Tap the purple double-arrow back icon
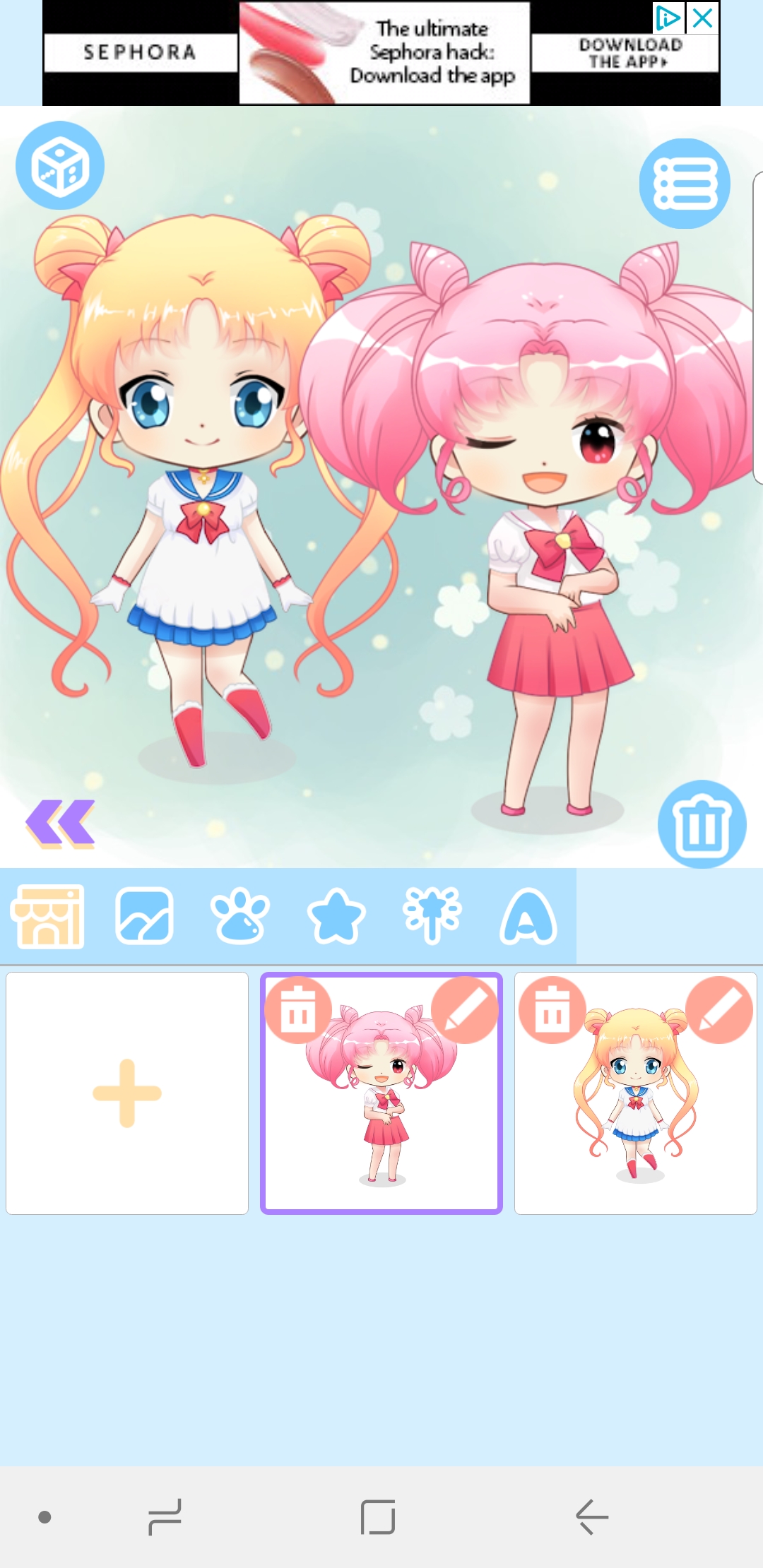This screenshot has height=1568, width=763. [x=60, y=824]
